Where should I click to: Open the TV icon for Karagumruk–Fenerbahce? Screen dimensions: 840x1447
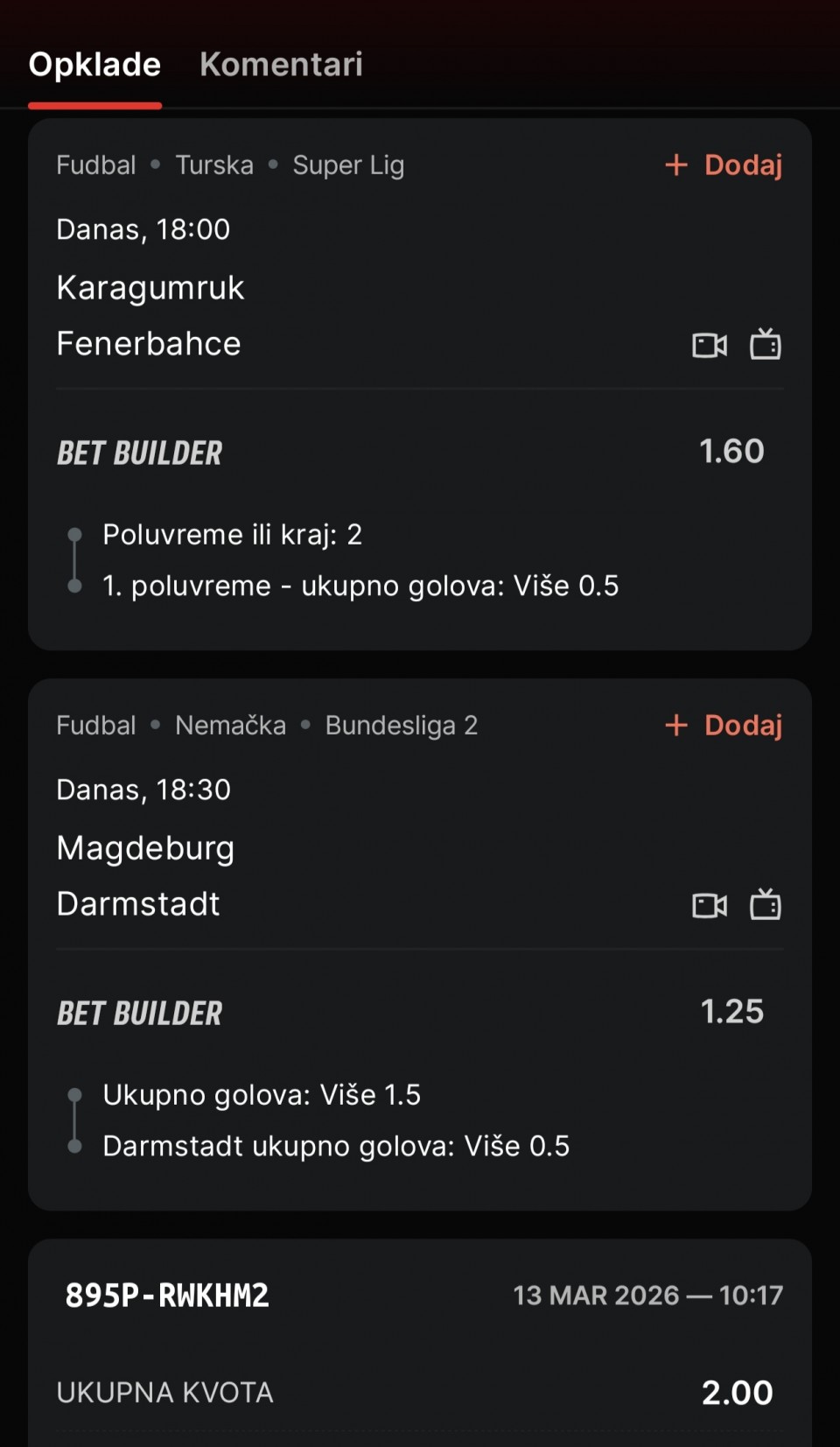coord(766,345)
